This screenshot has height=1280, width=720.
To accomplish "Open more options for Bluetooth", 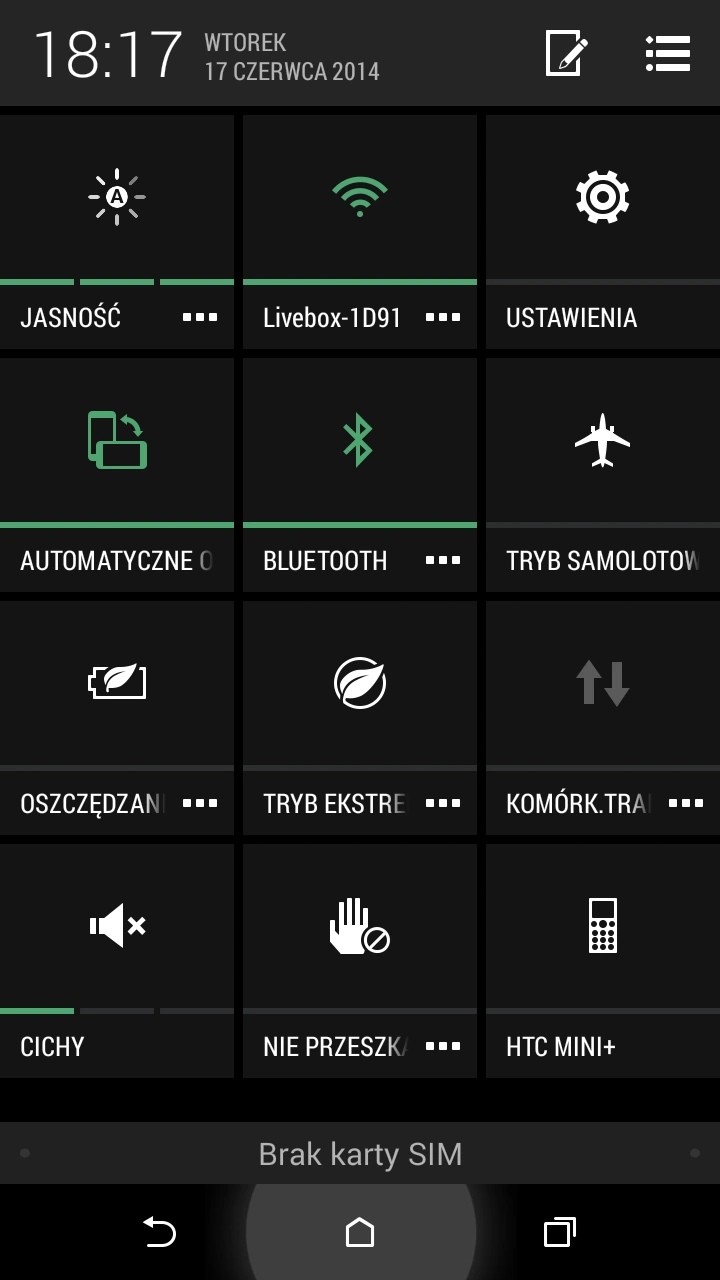I will 443,560.
